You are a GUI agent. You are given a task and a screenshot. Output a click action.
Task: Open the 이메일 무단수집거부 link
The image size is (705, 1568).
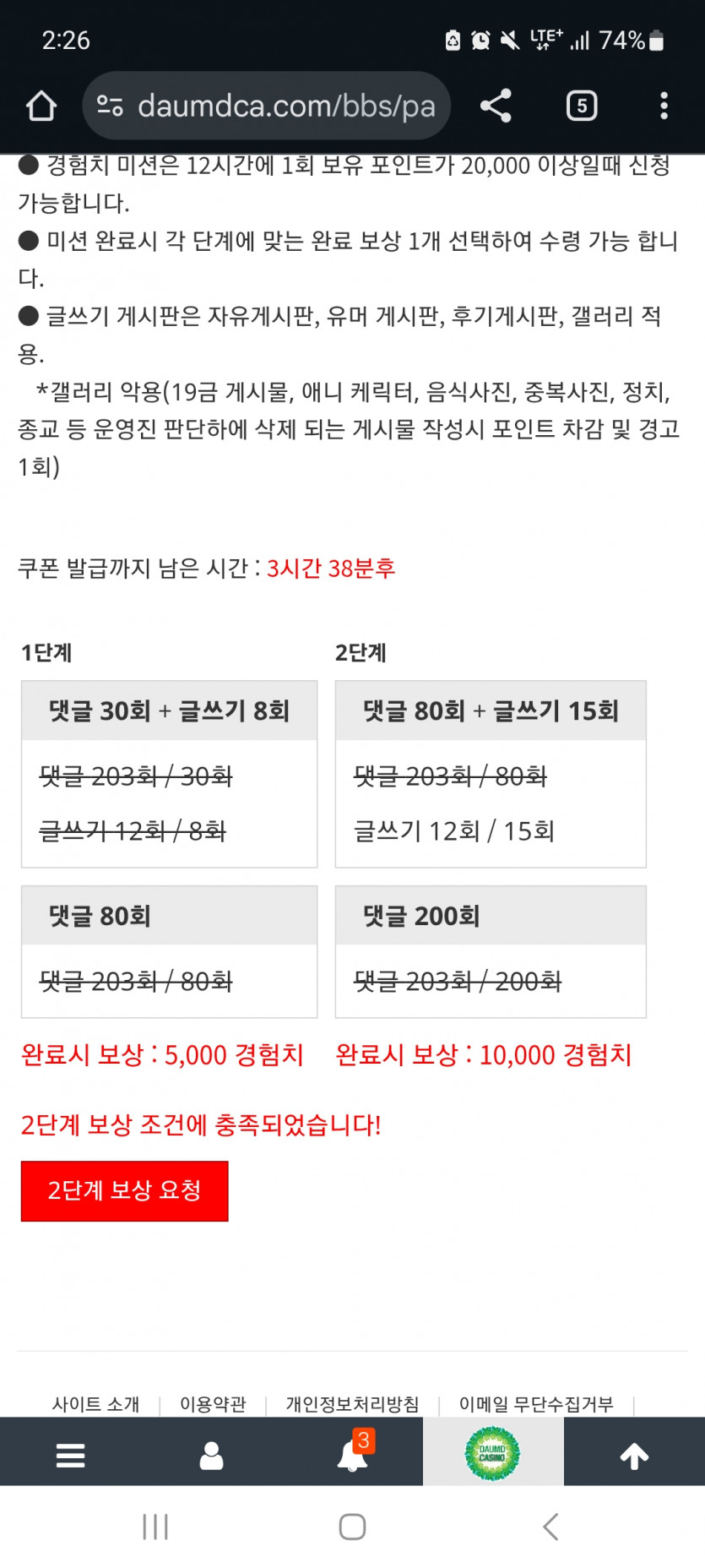pyautogui.click(x=536, y=1404)
